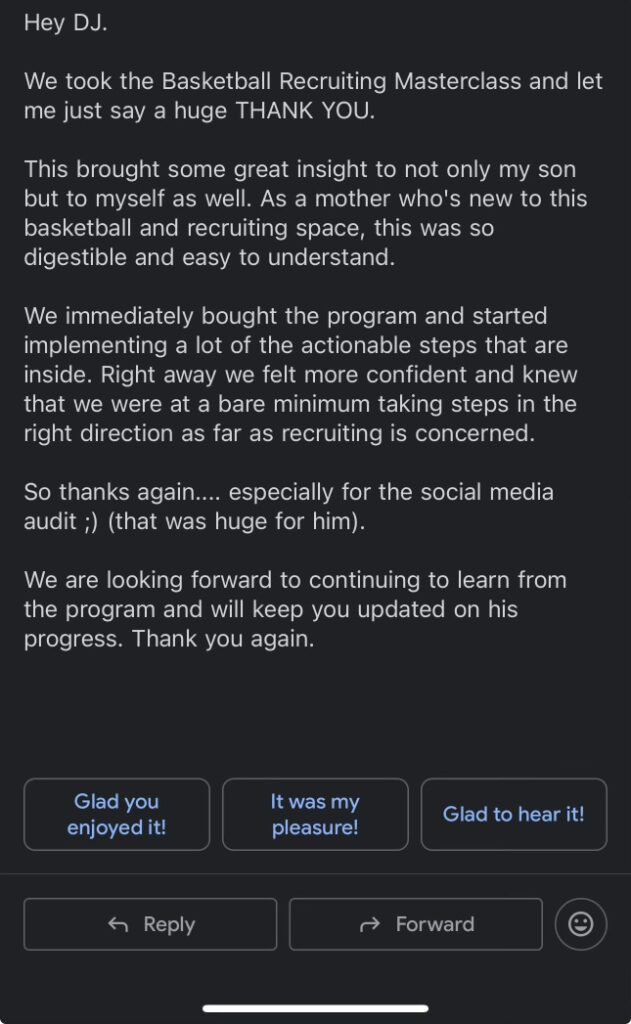Choose the "It was my pleasure!" suggestion
631x1024 pixels.
315,814
